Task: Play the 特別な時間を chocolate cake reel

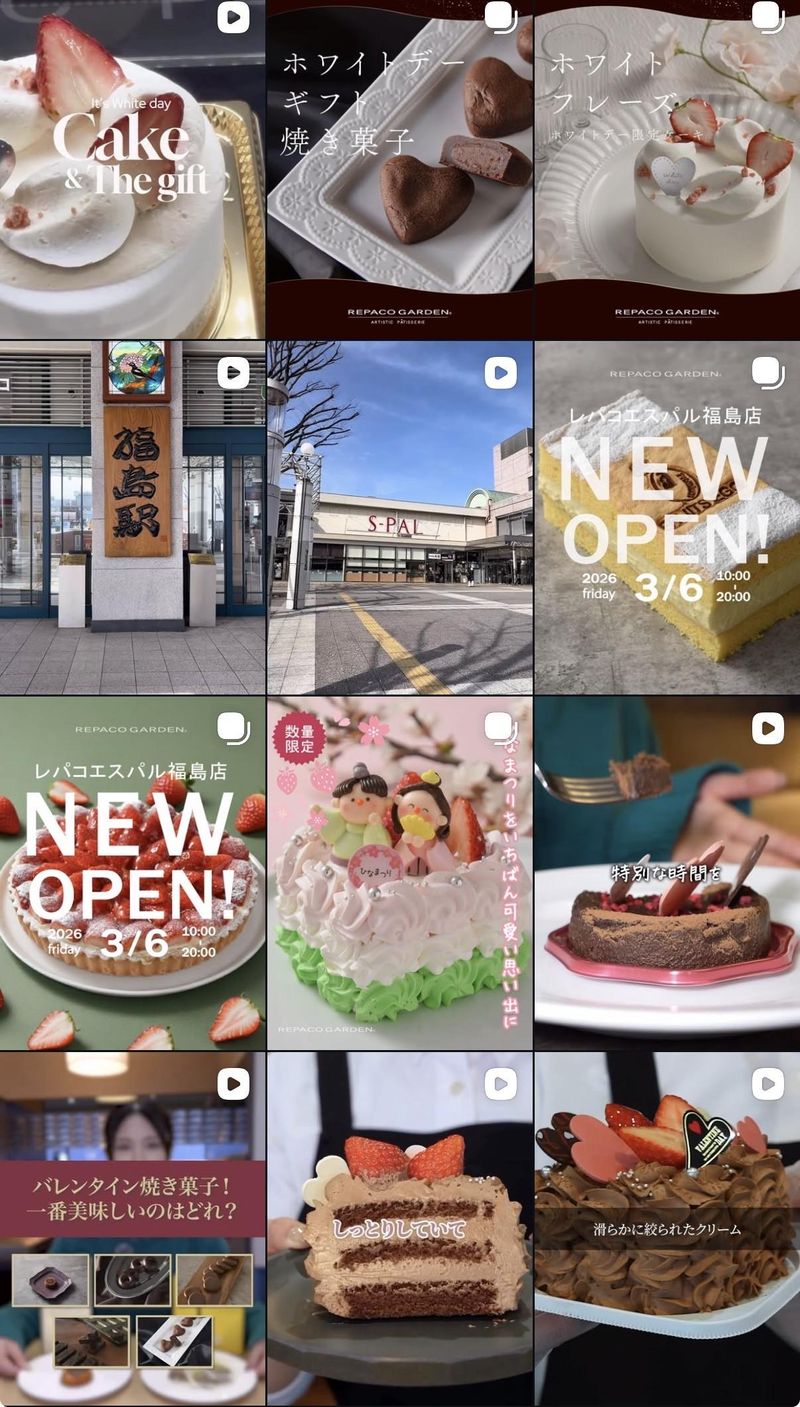Action: (x=667, y=873)
